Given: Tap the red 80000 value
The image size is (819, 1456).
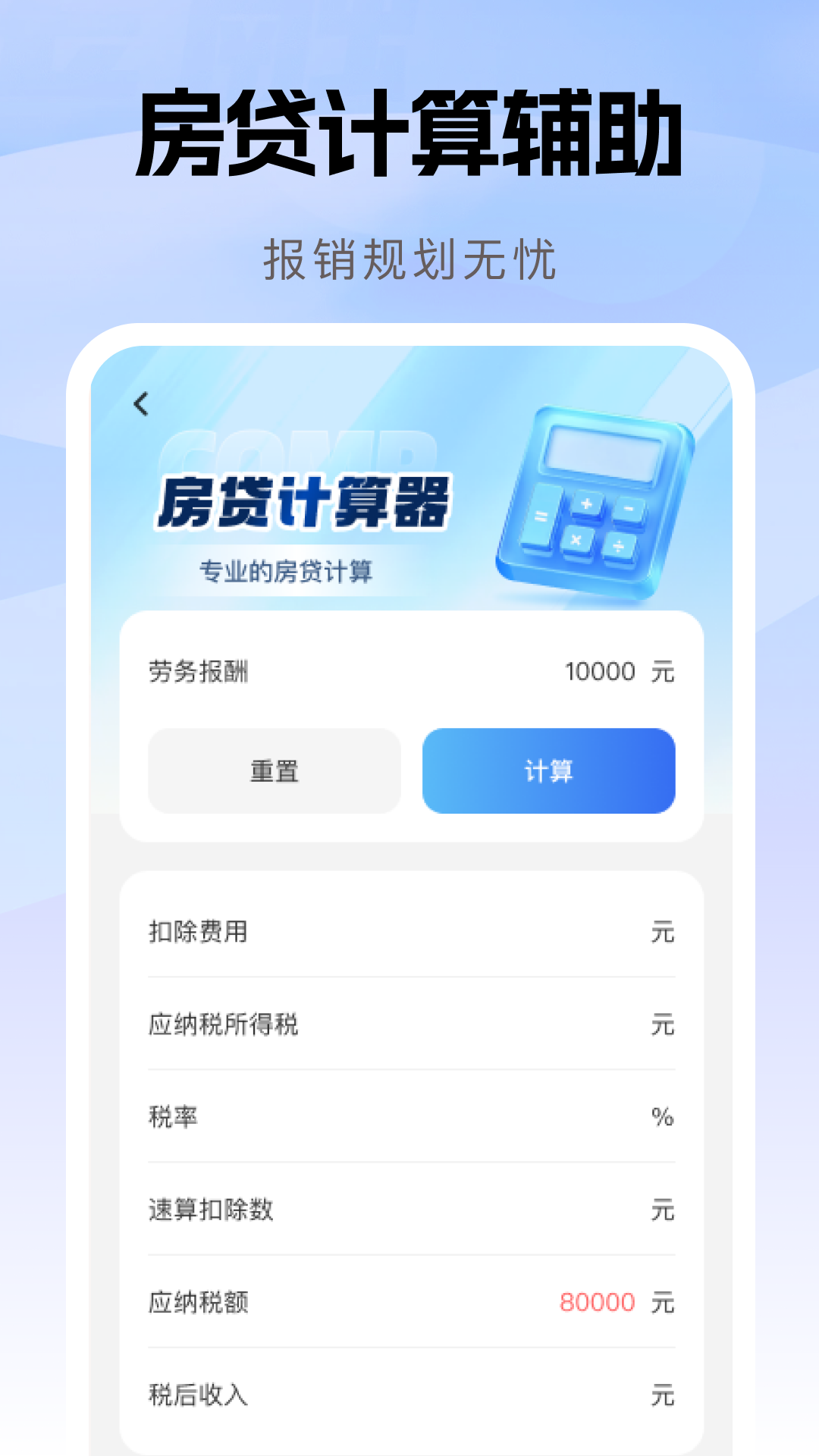Looking at the screenshot, I should pyautogui.click(x=599, y=1301).
